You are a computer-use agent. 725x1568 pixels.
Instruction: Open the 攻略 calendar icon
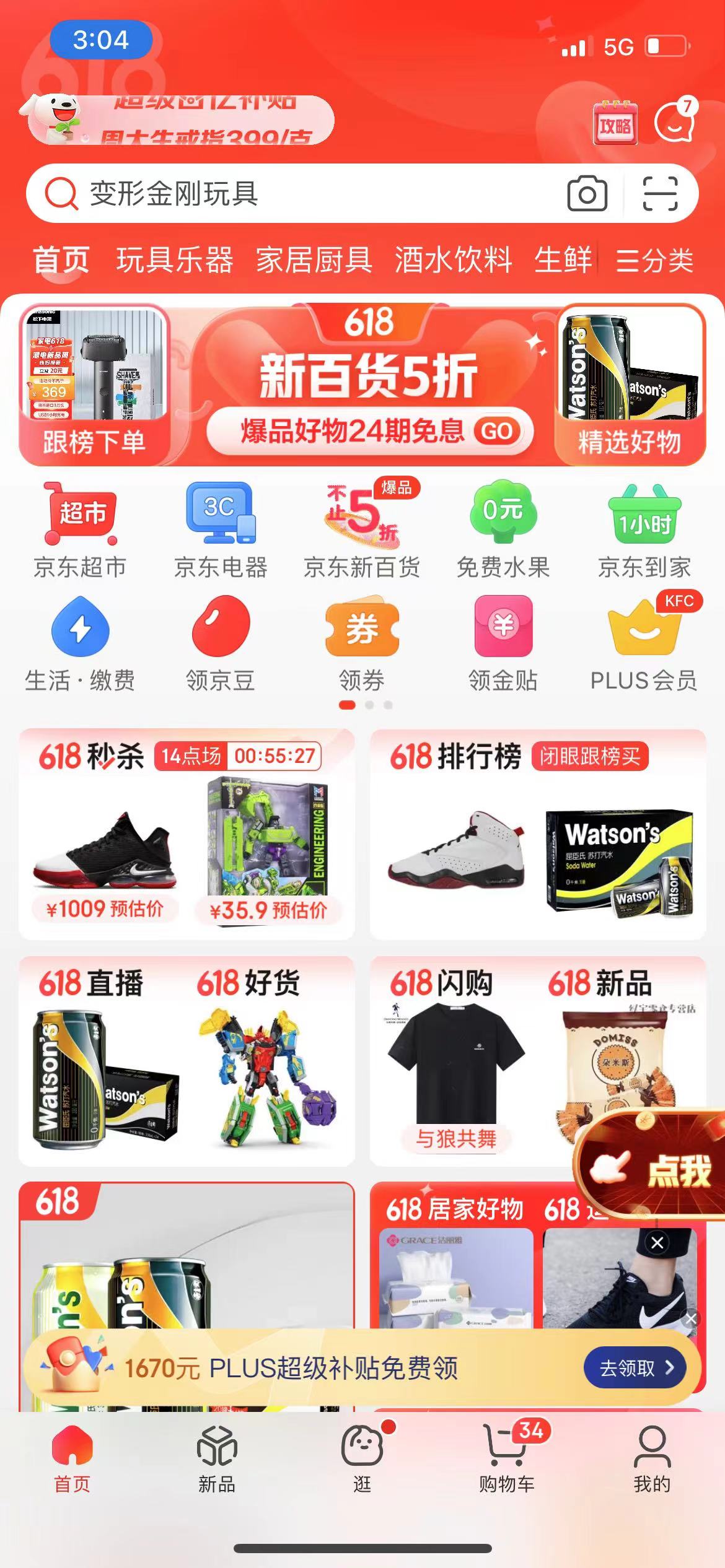[615, 123]
